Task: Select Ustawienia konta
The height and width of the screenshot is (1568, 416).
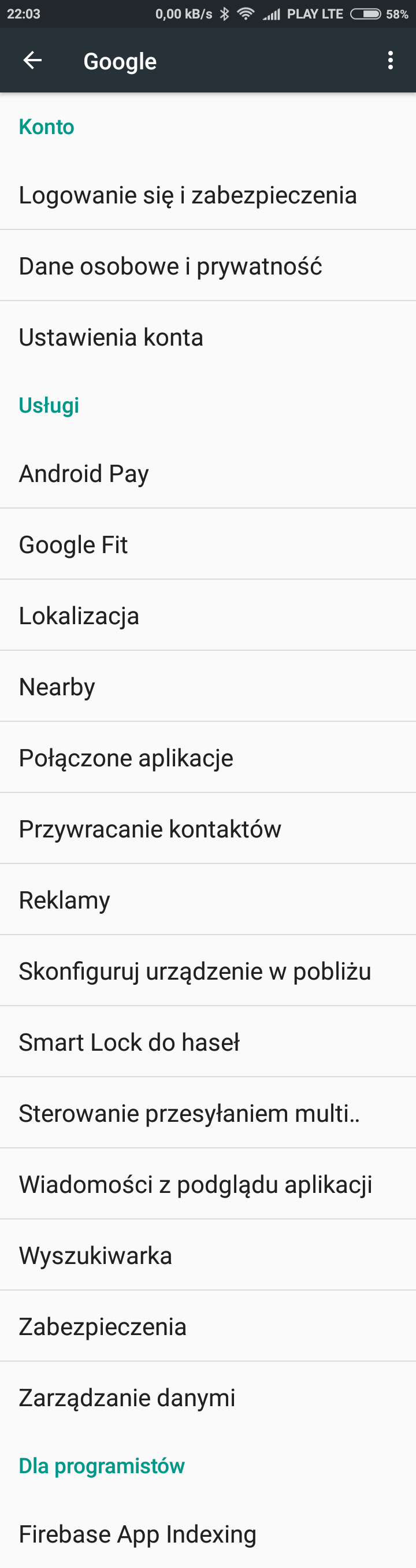Action: [111, 337]
